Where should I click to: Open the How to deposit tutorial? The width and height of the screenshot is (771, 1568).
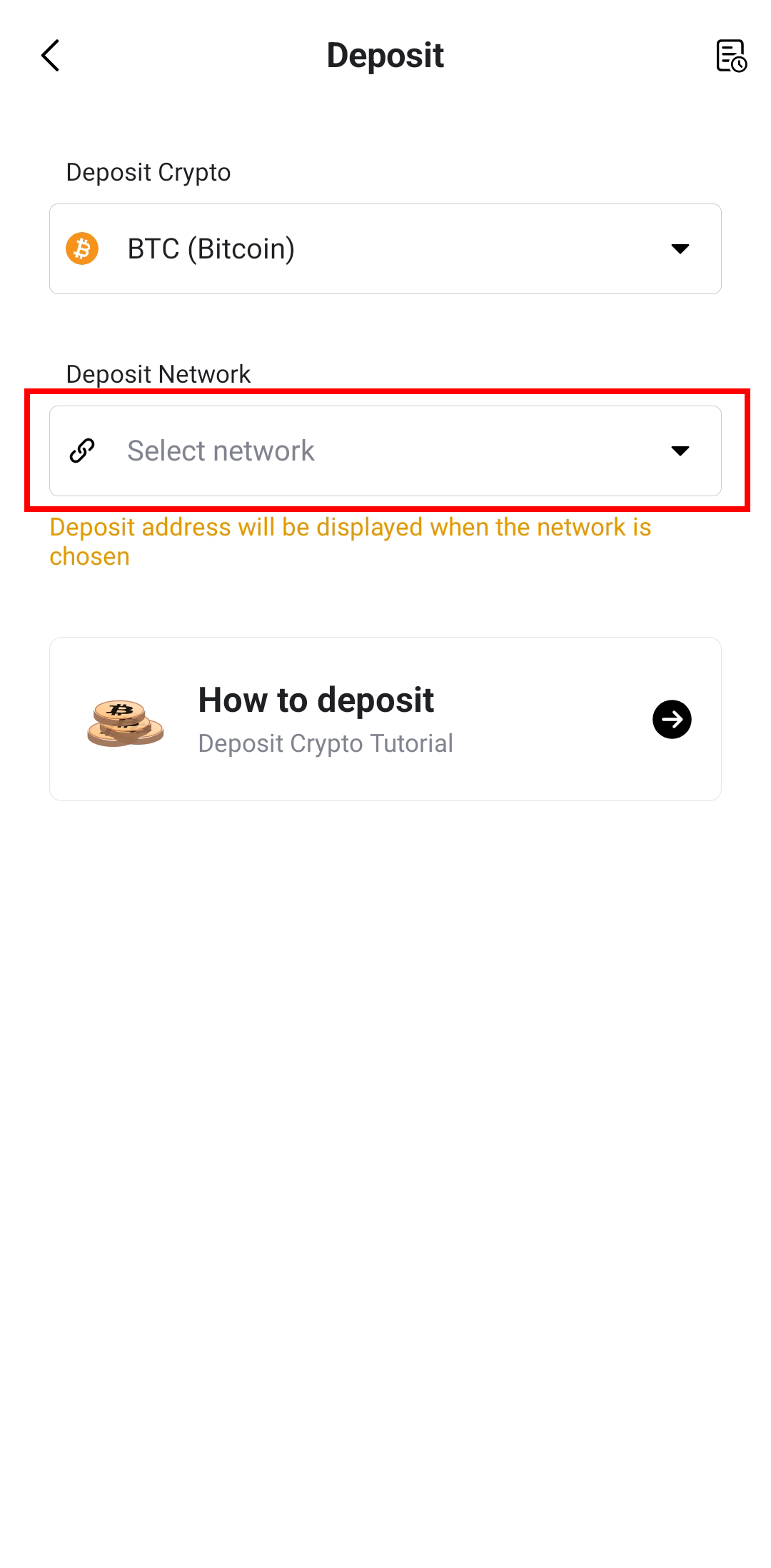(x=385, y=719)
